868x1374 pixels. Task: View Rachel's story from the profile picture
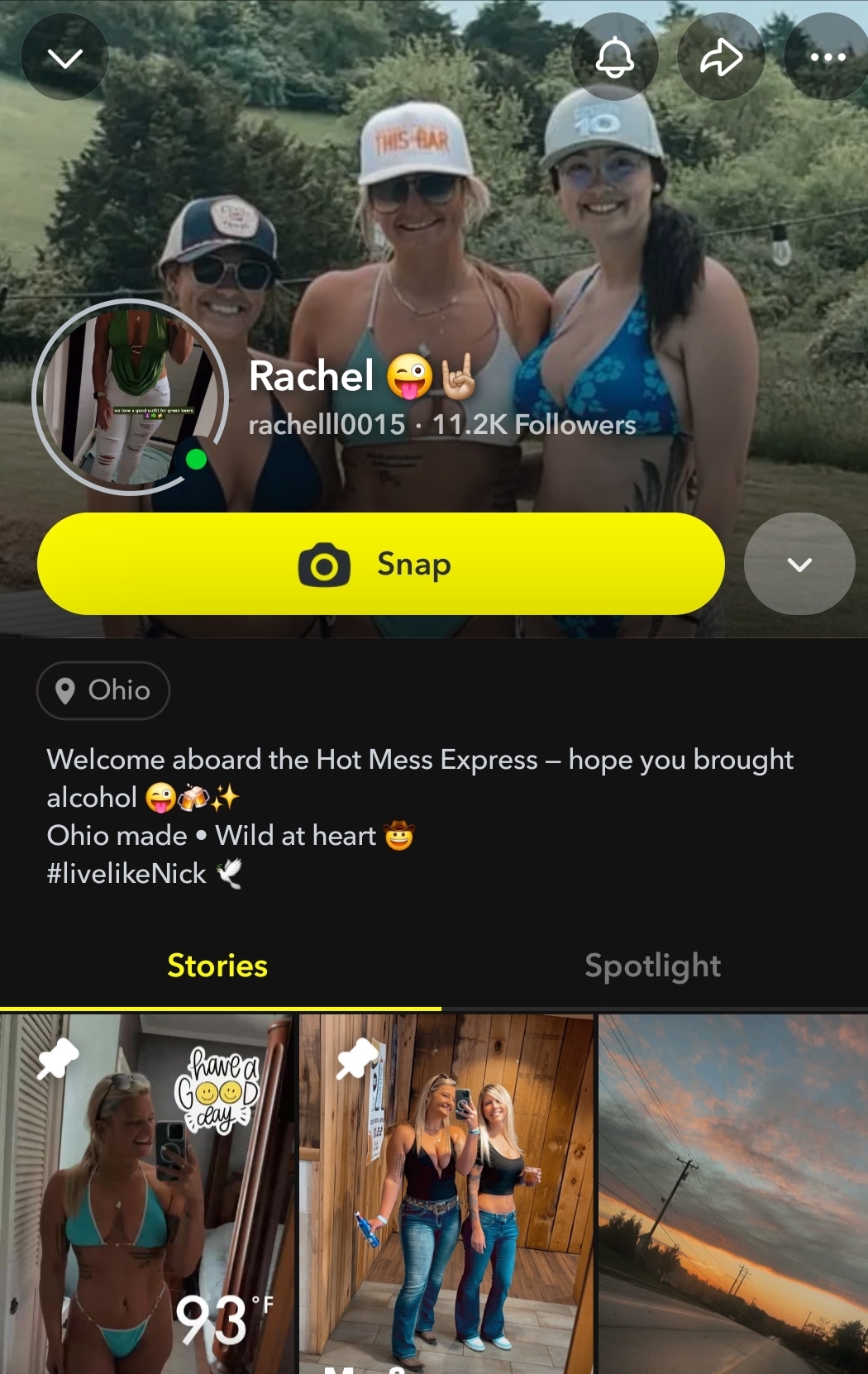[130, 397]
